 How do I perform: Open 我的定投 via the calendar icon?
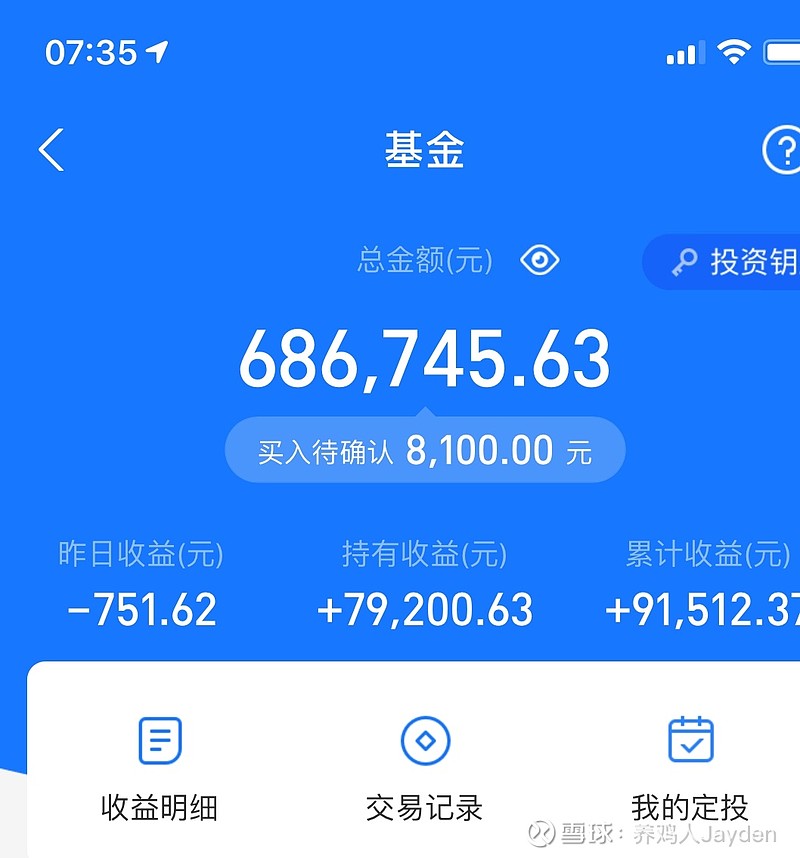(690, 741)
